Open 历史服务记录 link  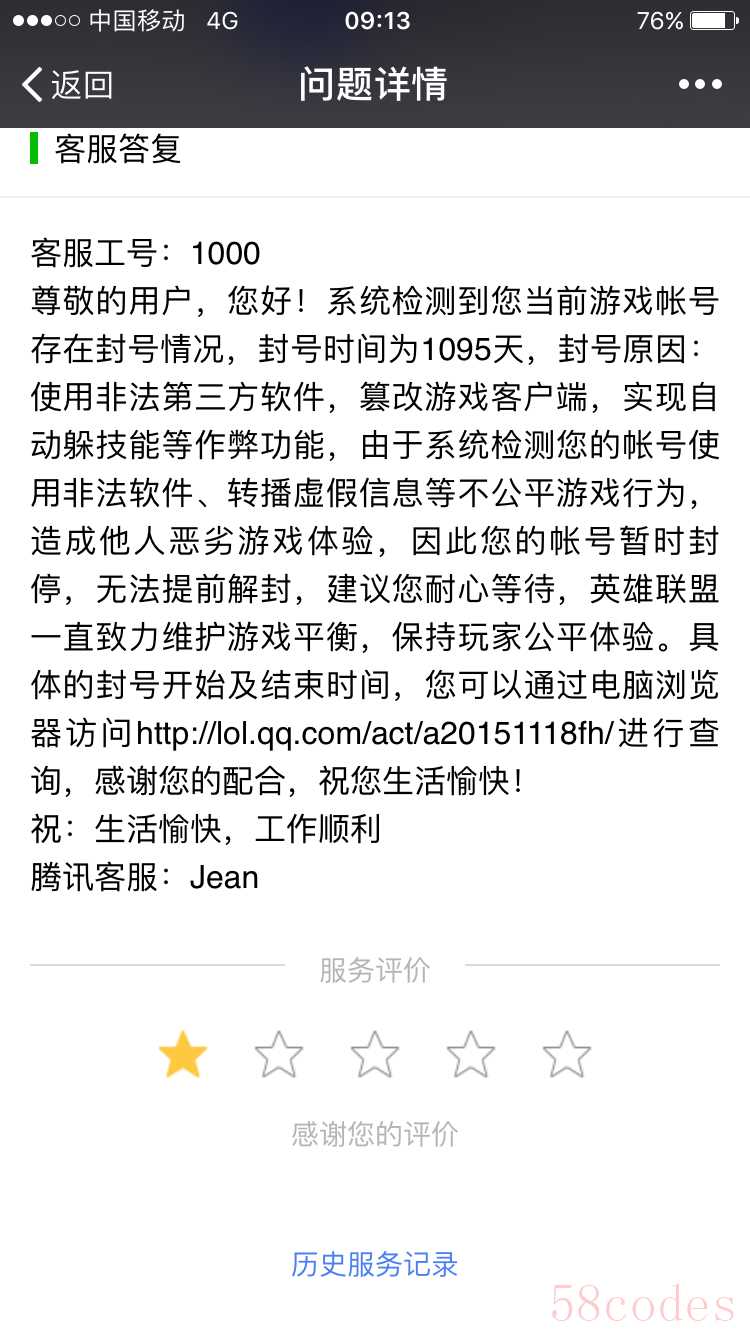(375, 1264)
